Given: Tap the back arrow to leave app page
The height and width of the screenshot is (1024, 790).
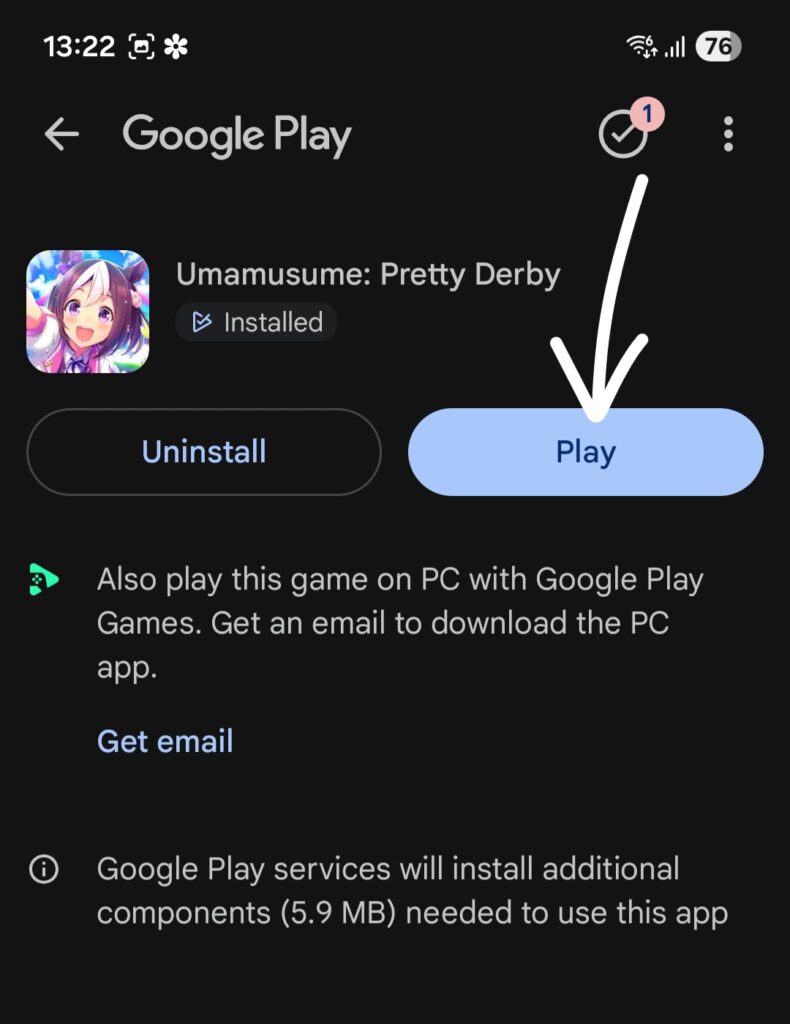Looking at the screenshot, I should click(60, 136).
